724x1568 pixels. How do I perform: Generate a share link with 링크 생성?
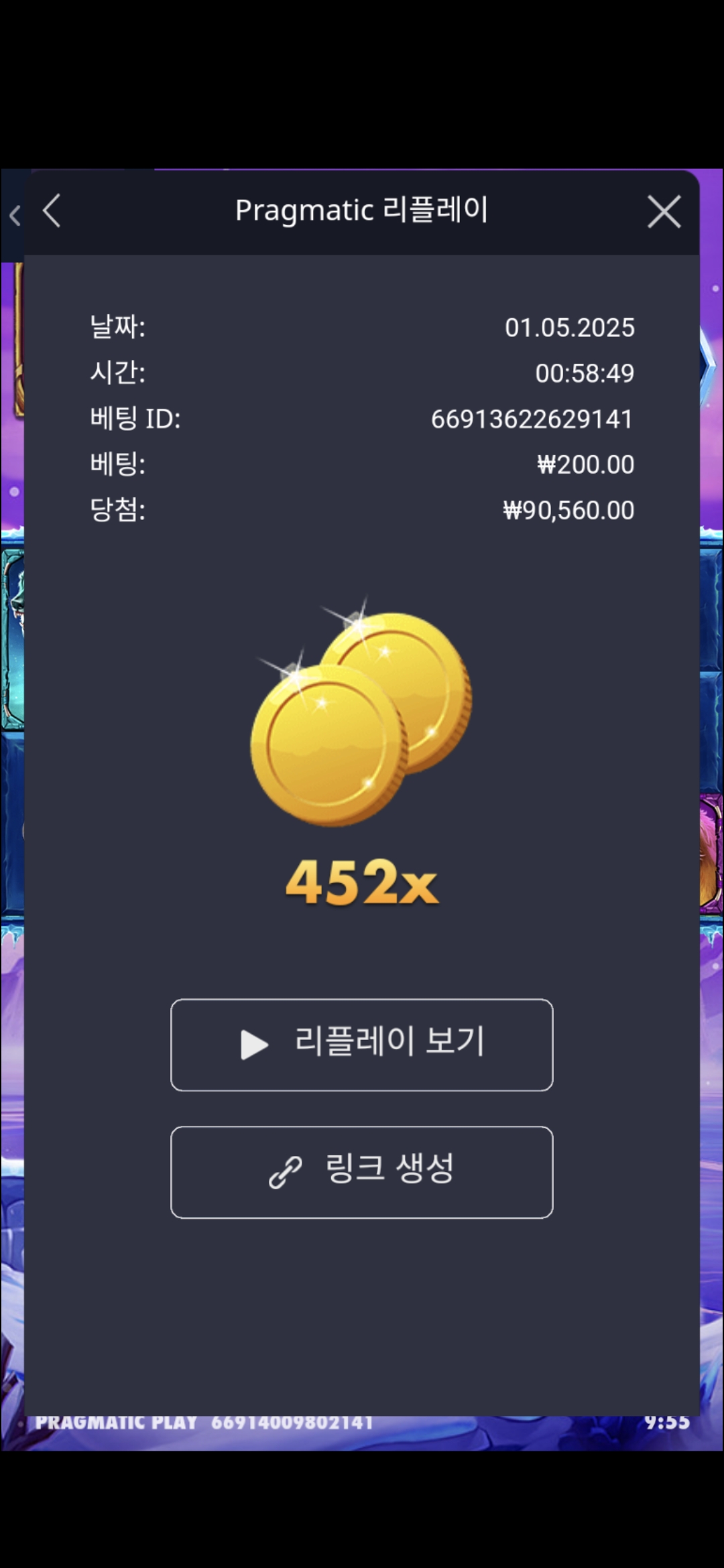(362, 1172)
